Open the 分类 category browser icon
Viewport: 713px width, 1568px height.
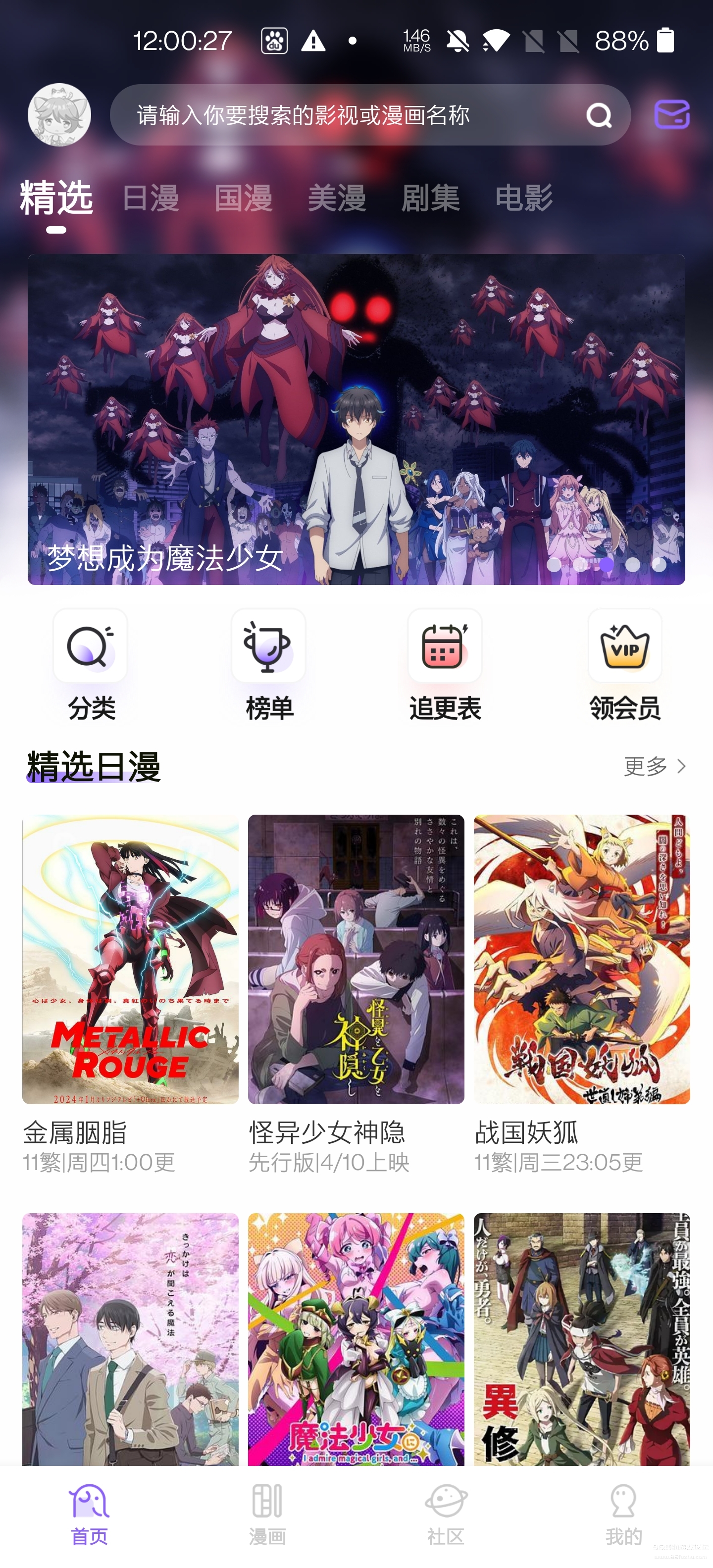pos(90,646)
